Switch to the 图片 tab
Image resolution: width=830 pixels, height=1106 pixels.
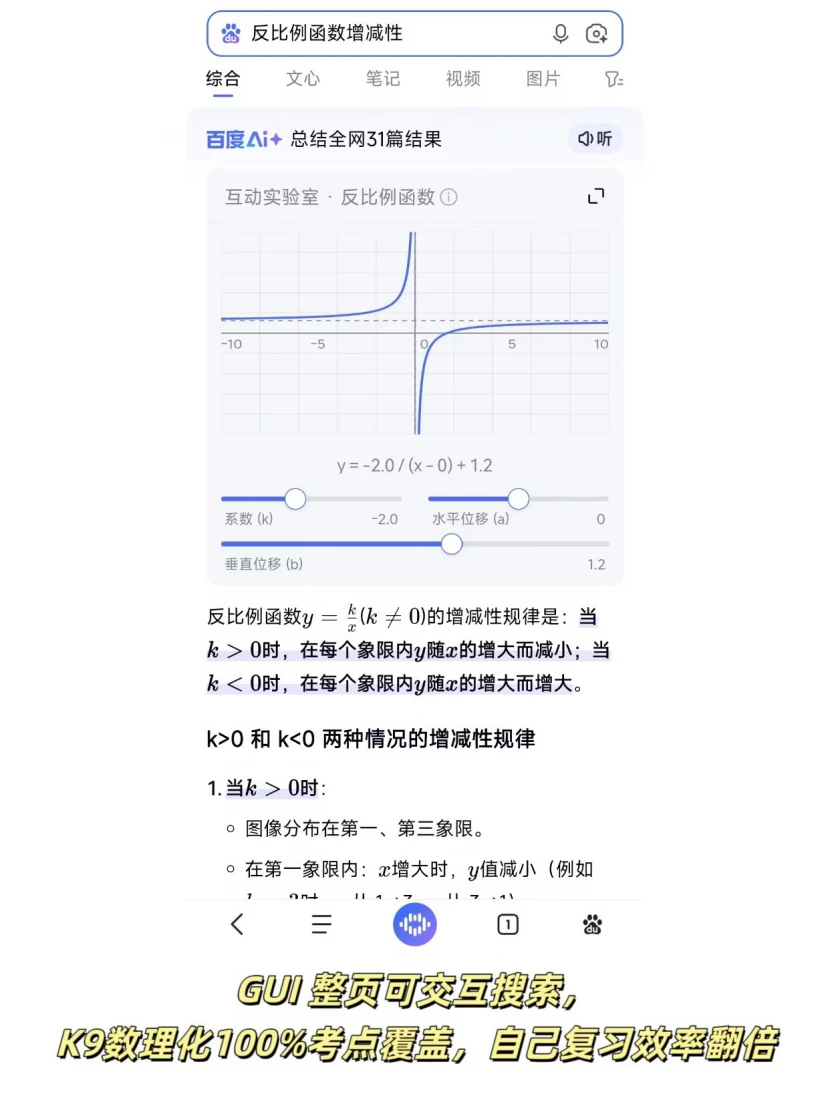543,78
